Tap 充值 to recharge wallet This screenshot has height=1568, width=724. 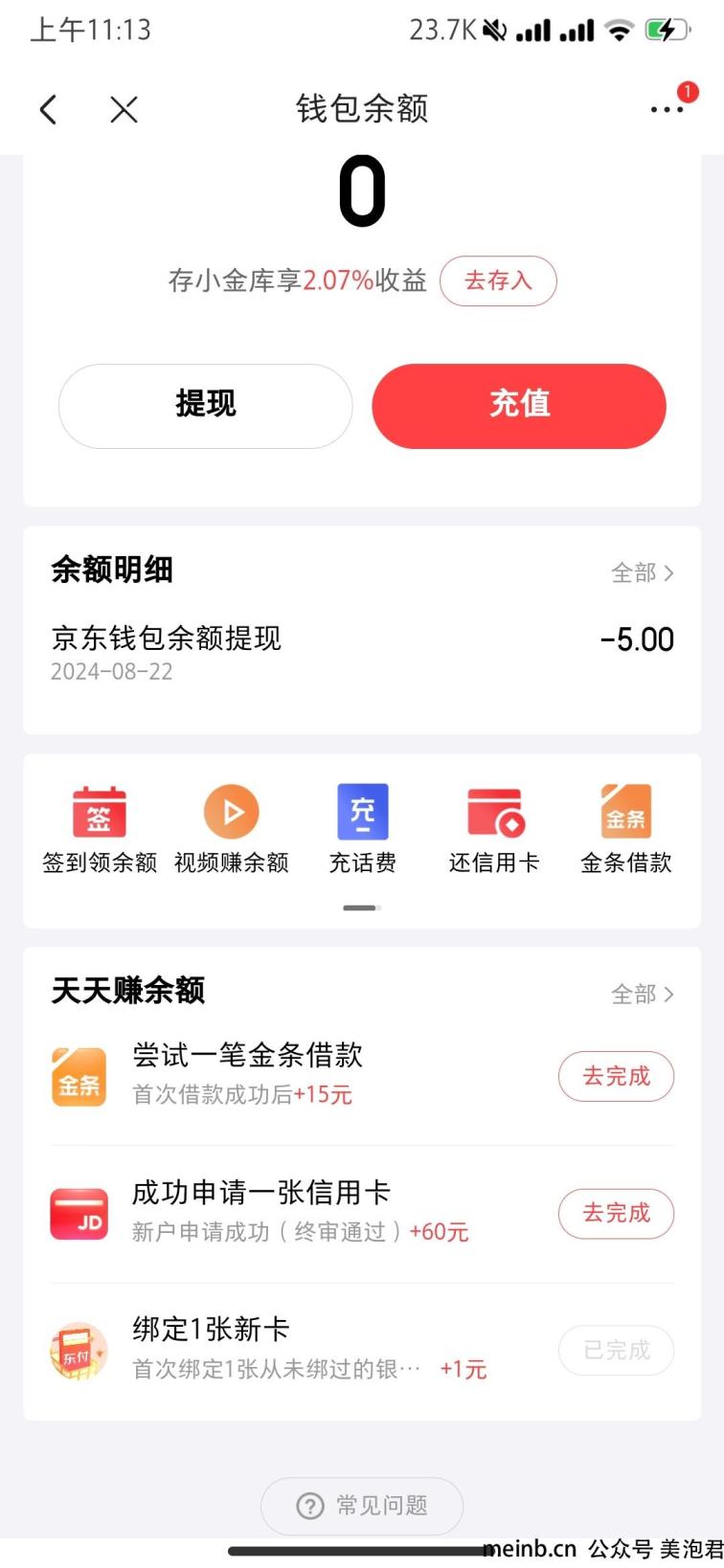point(519,405)
